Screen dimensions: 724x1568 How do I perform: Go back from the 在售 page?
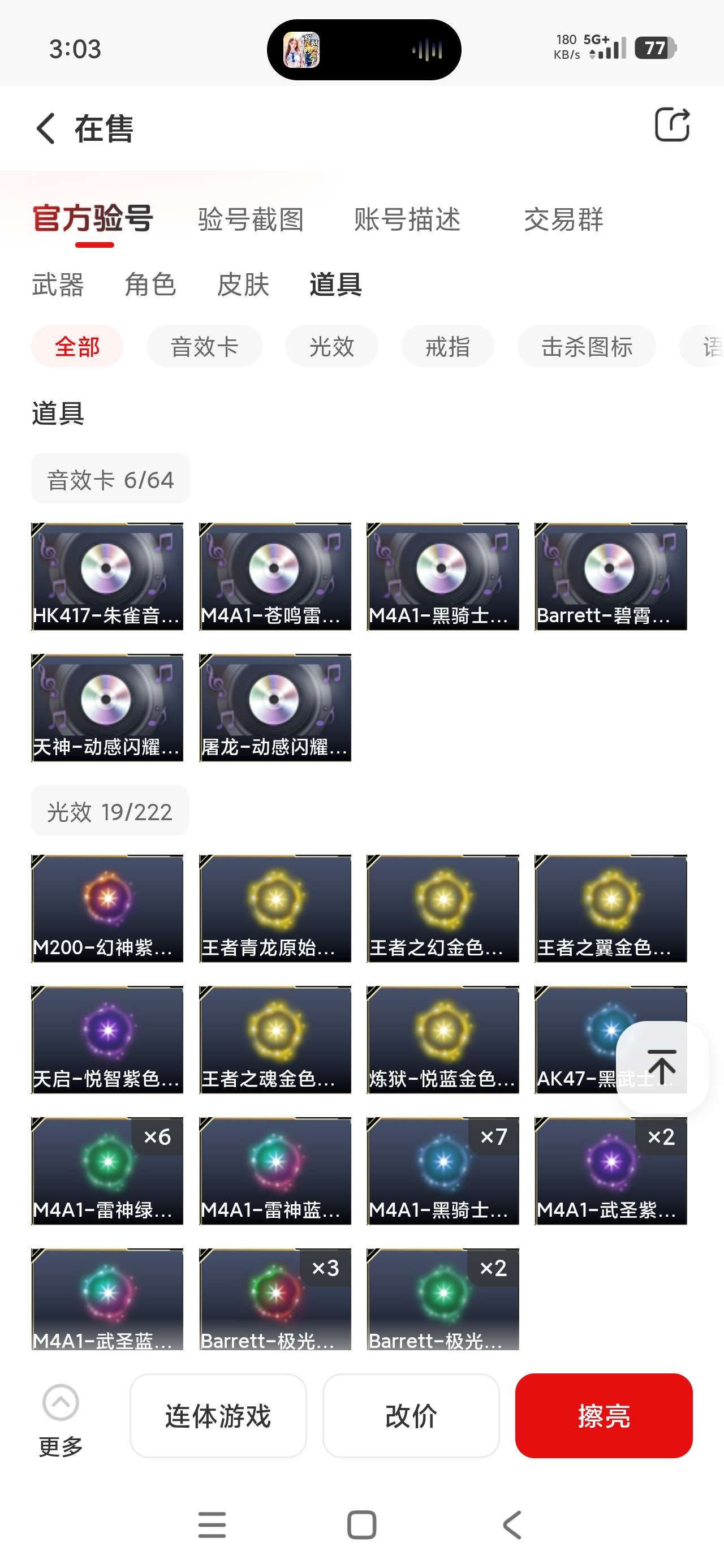click(46, 128)
